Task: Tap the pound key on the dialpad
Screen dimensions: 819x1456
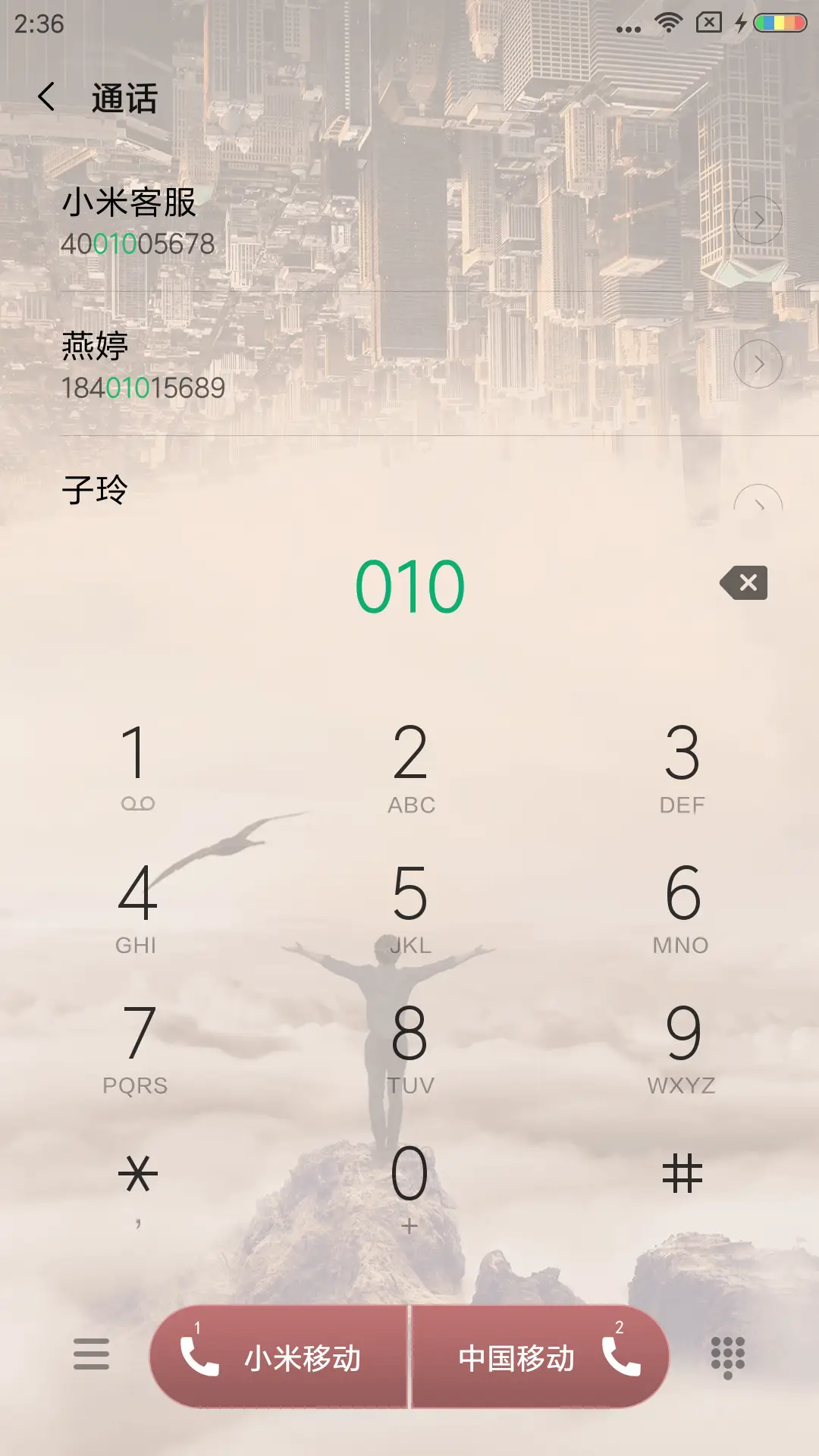Action: [682, 1173]
